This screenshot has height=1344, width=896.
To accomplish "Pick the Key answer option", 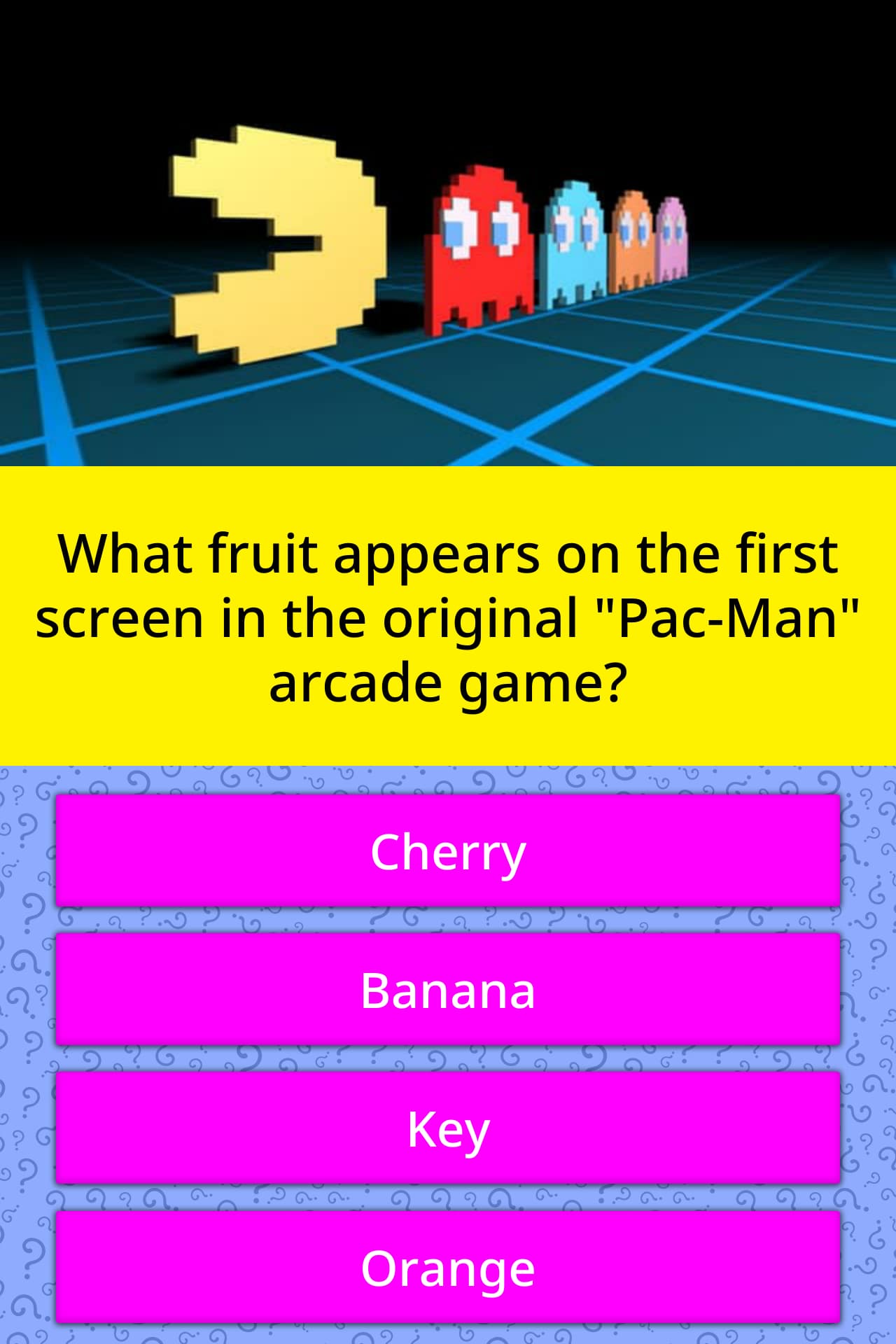I will [x=448, y=1128].
